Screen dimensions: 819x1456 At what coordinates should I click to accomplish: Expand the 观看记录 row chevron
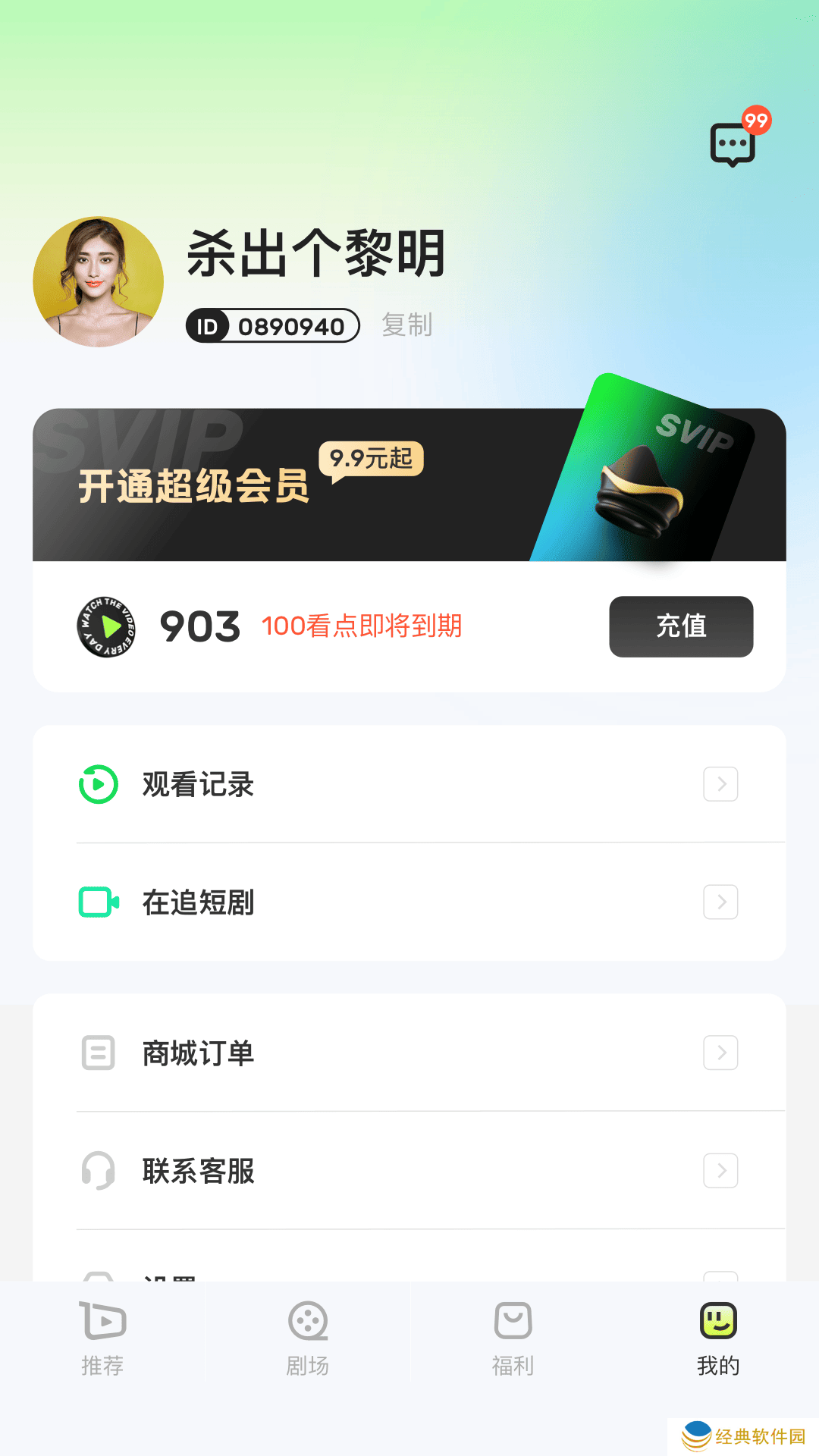(719, 783)
